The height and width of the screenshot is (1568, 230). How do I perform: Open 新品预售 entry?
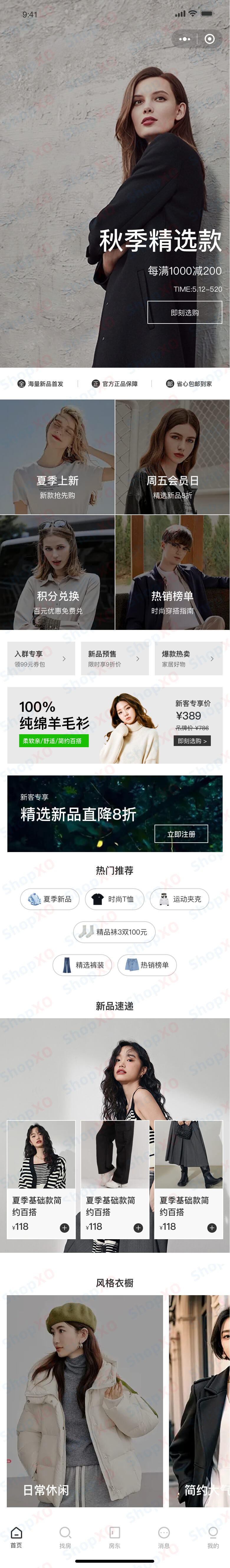pos(114,658)
